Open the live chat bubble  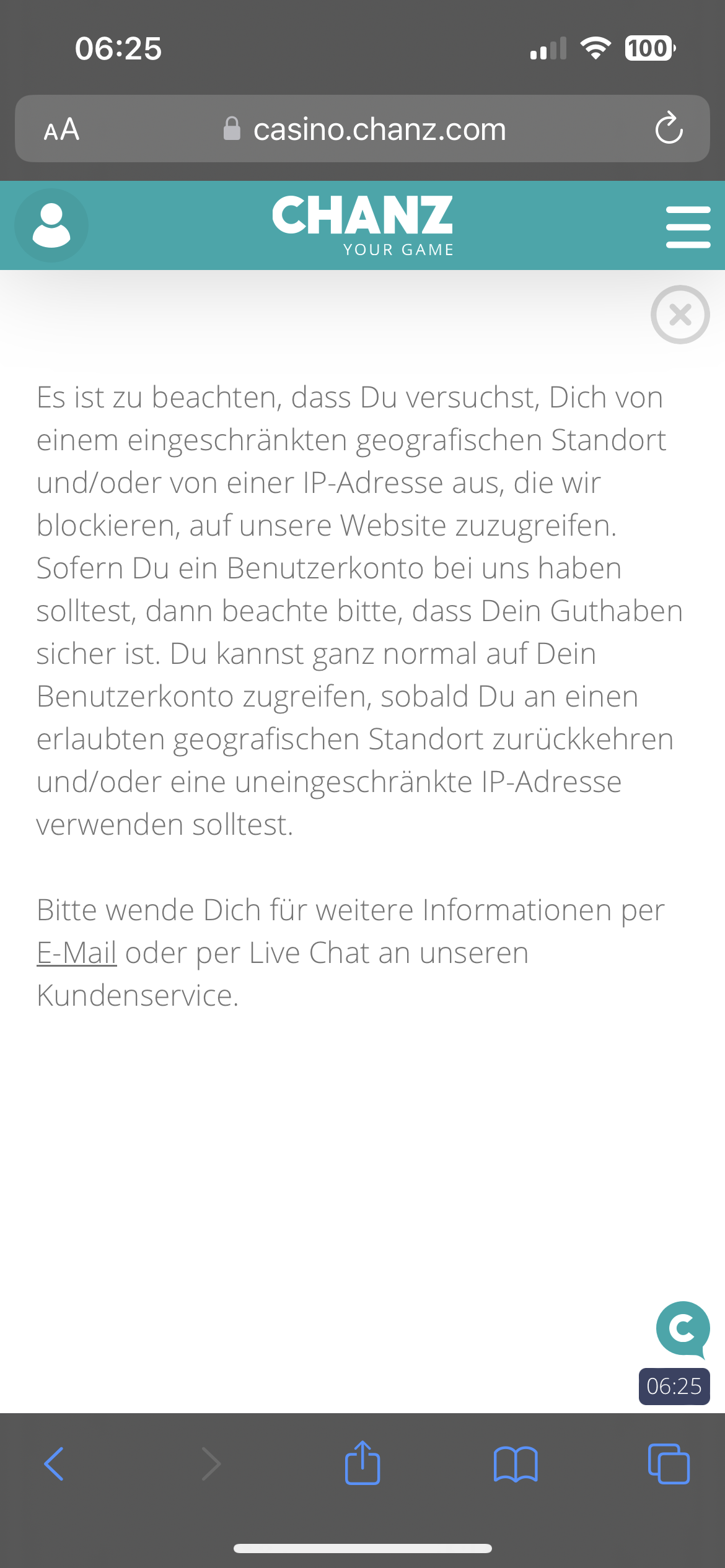point(682,1328)
